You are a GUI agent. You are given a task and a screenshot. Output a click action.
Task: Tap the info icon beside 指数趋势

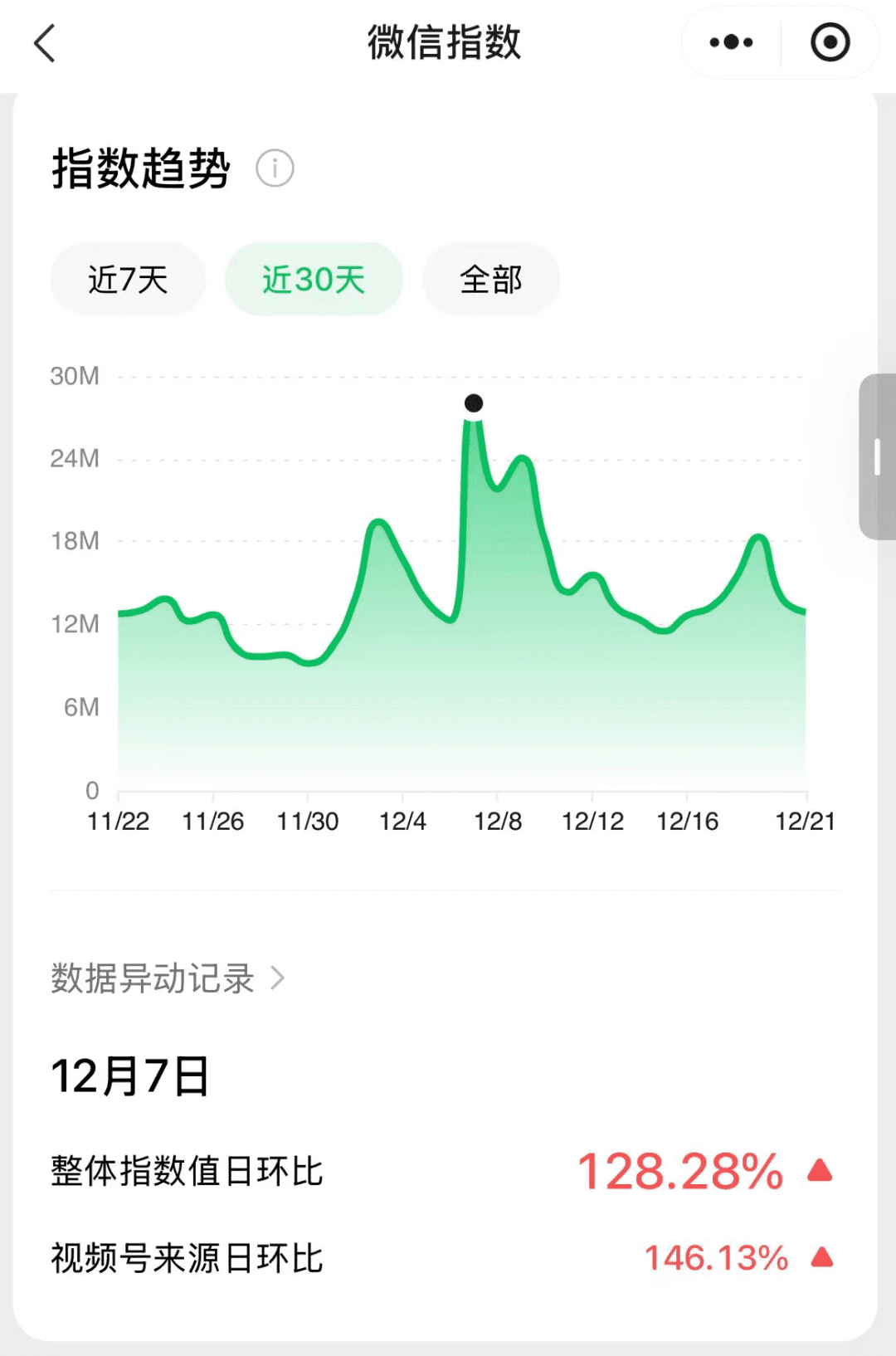(275, 168)
